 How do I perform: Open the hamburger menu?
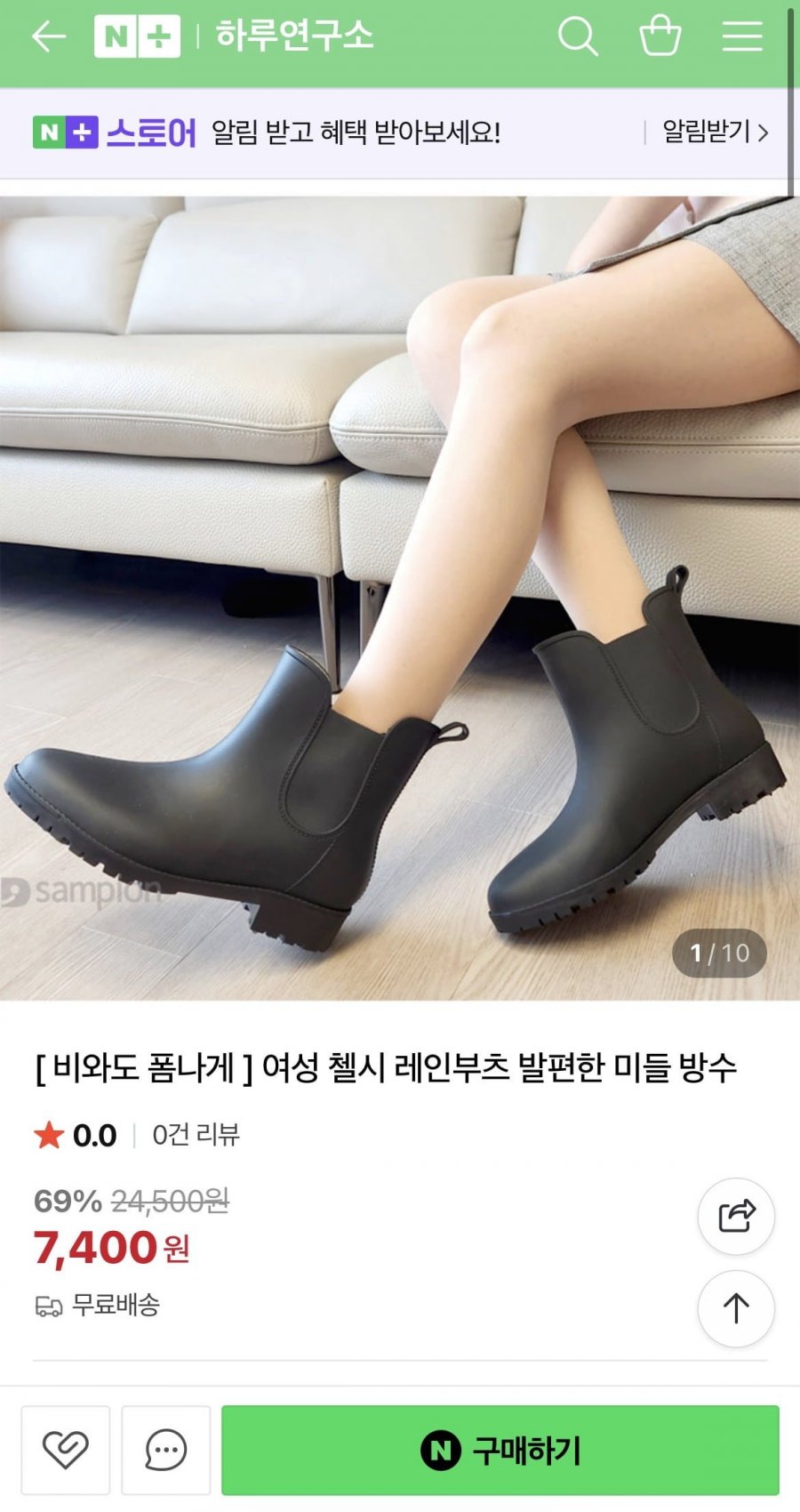[x=742, y=36]
